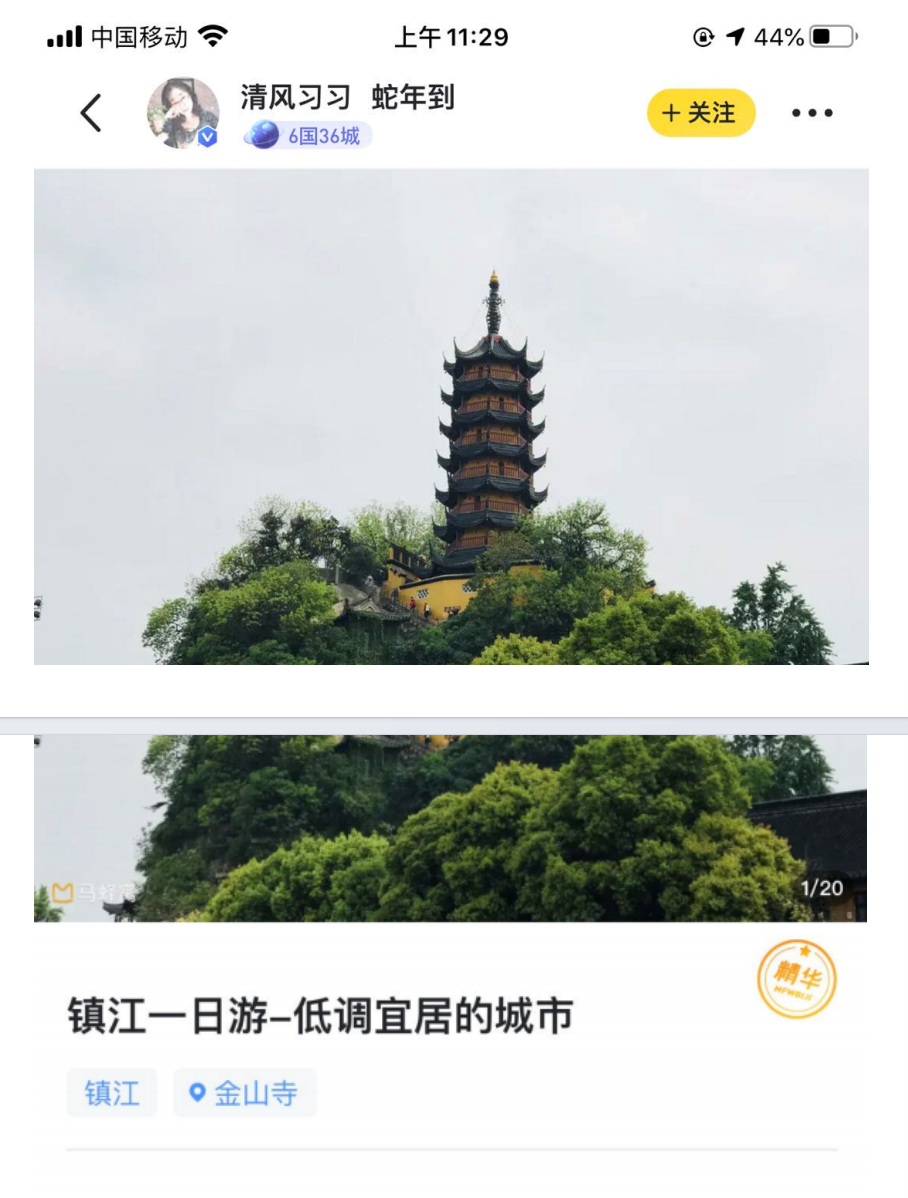Image resolution: width=908 pixels, height=1198 pixels.
Task: Open the 金山寺 location tag
Action: point(245,1092)
